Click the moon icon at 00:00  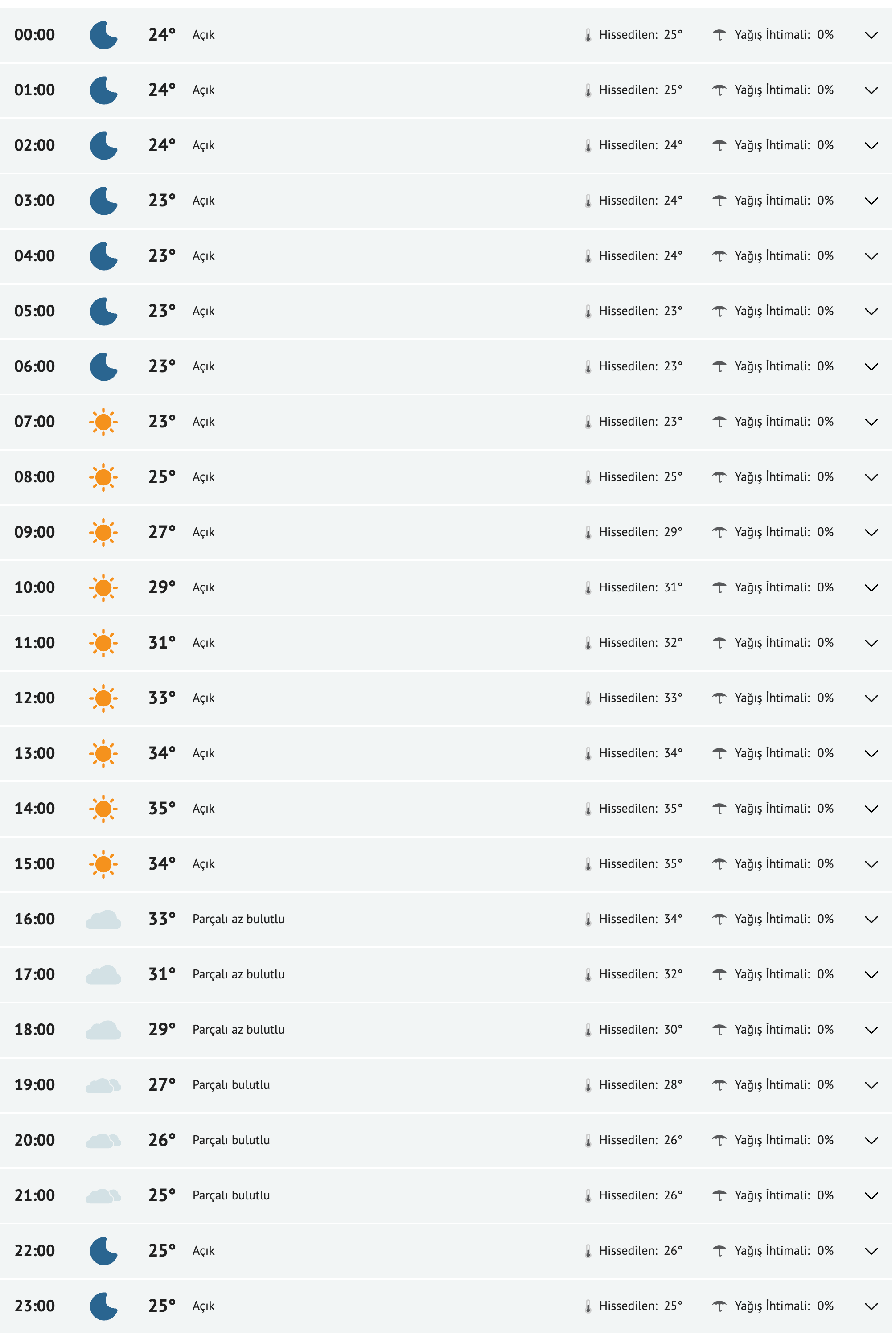tap(104, 34)
